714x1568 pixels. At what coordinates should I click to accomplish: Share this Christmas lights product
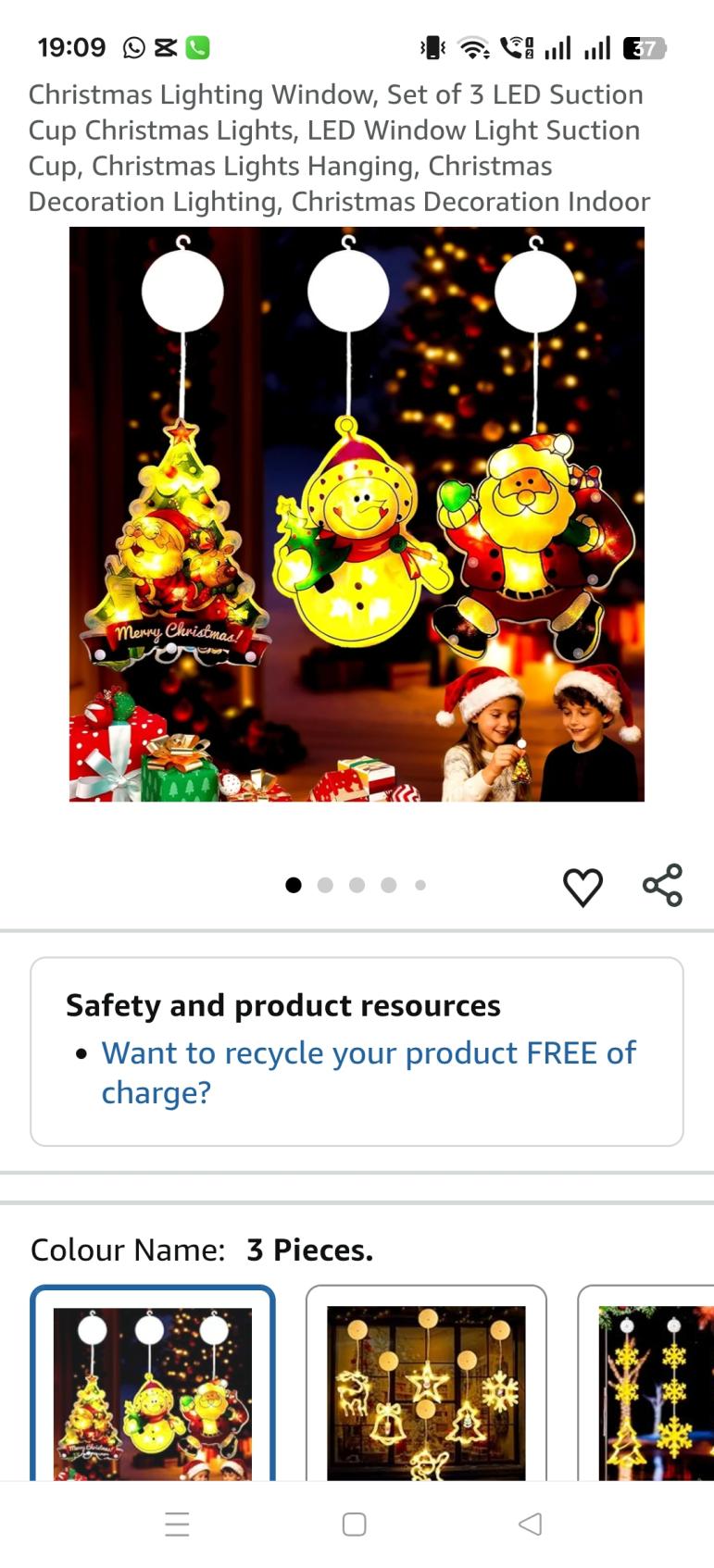[662, 885]
